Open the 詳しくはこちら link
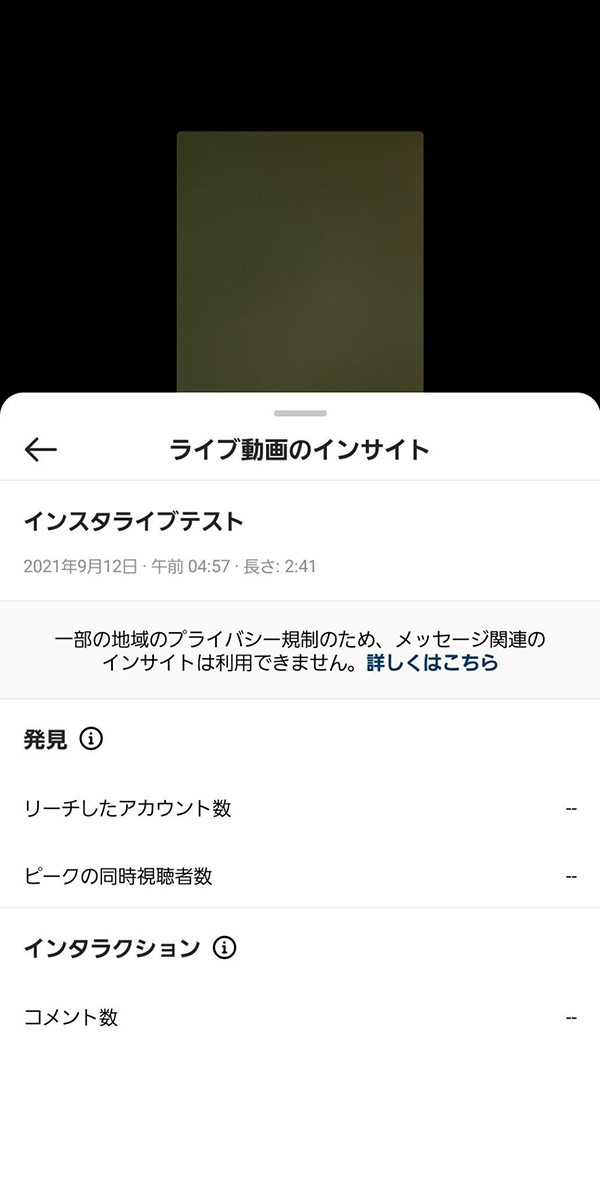Screen dimensions: 600x1191 [x=432, y=663]
